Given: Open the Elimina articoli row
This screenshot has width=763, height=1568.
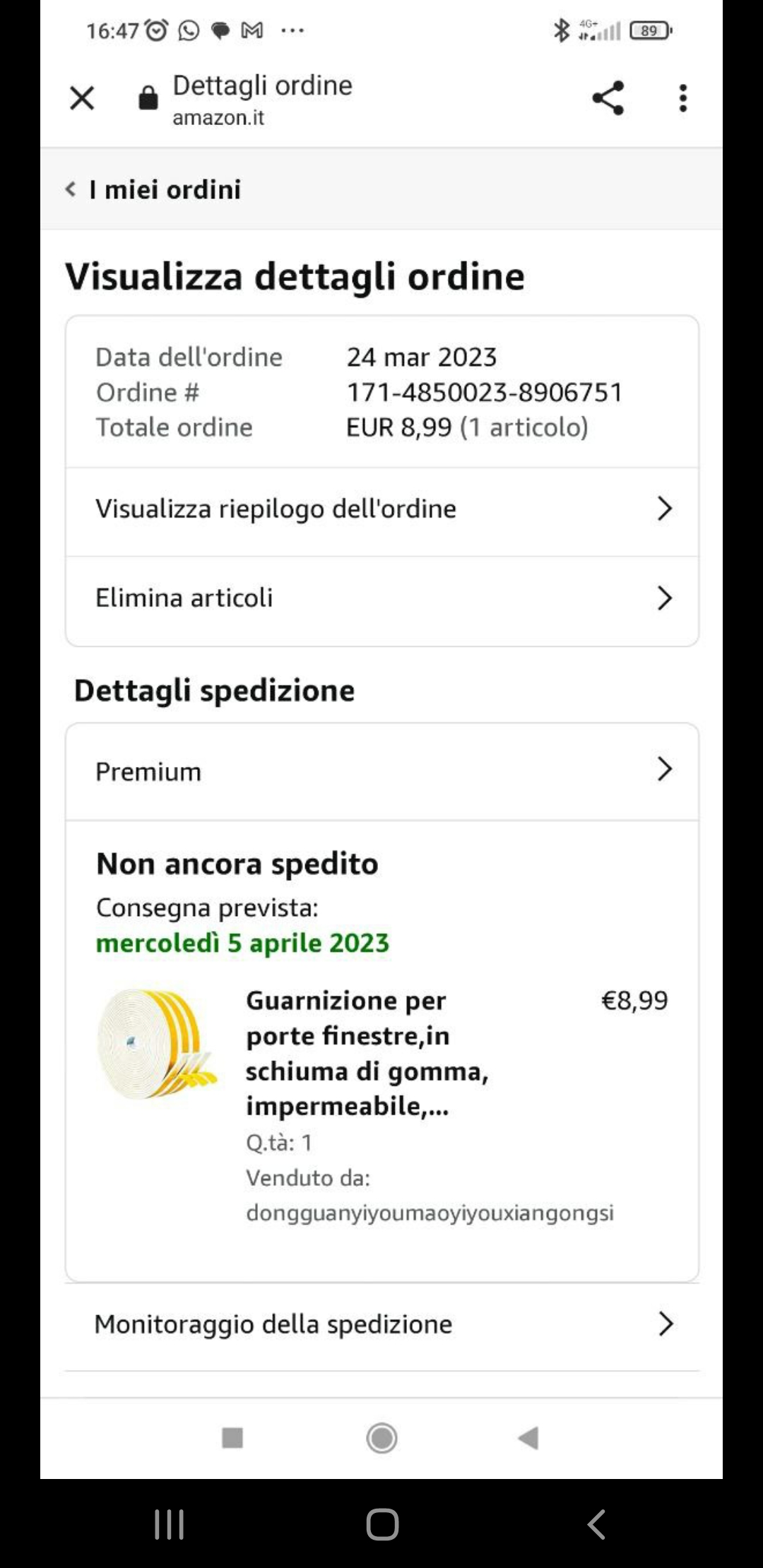Looking at the screenshot, I should tap(381, 598).
